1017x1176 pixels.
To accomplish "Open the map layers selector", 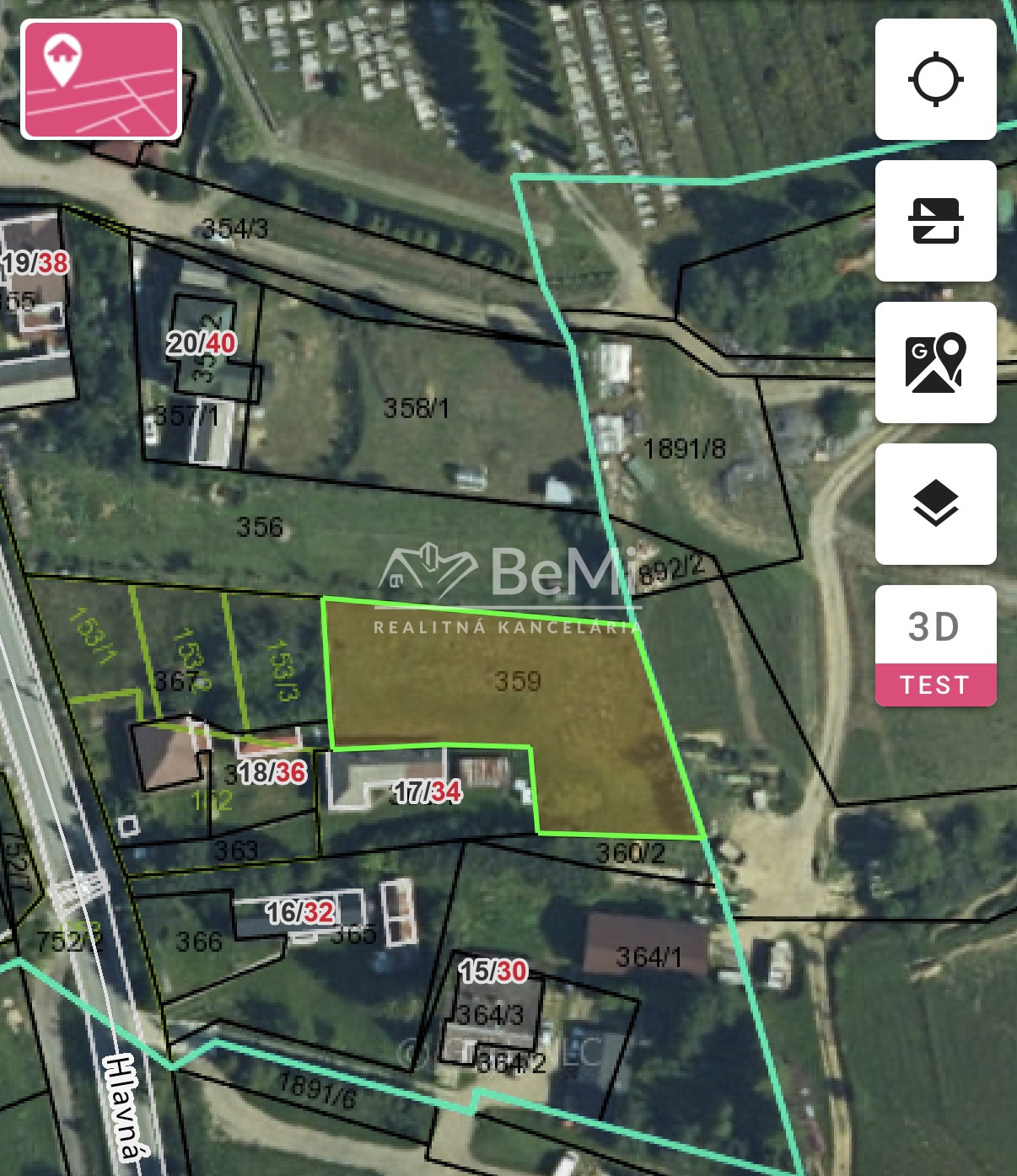I will tap(935, 504).
